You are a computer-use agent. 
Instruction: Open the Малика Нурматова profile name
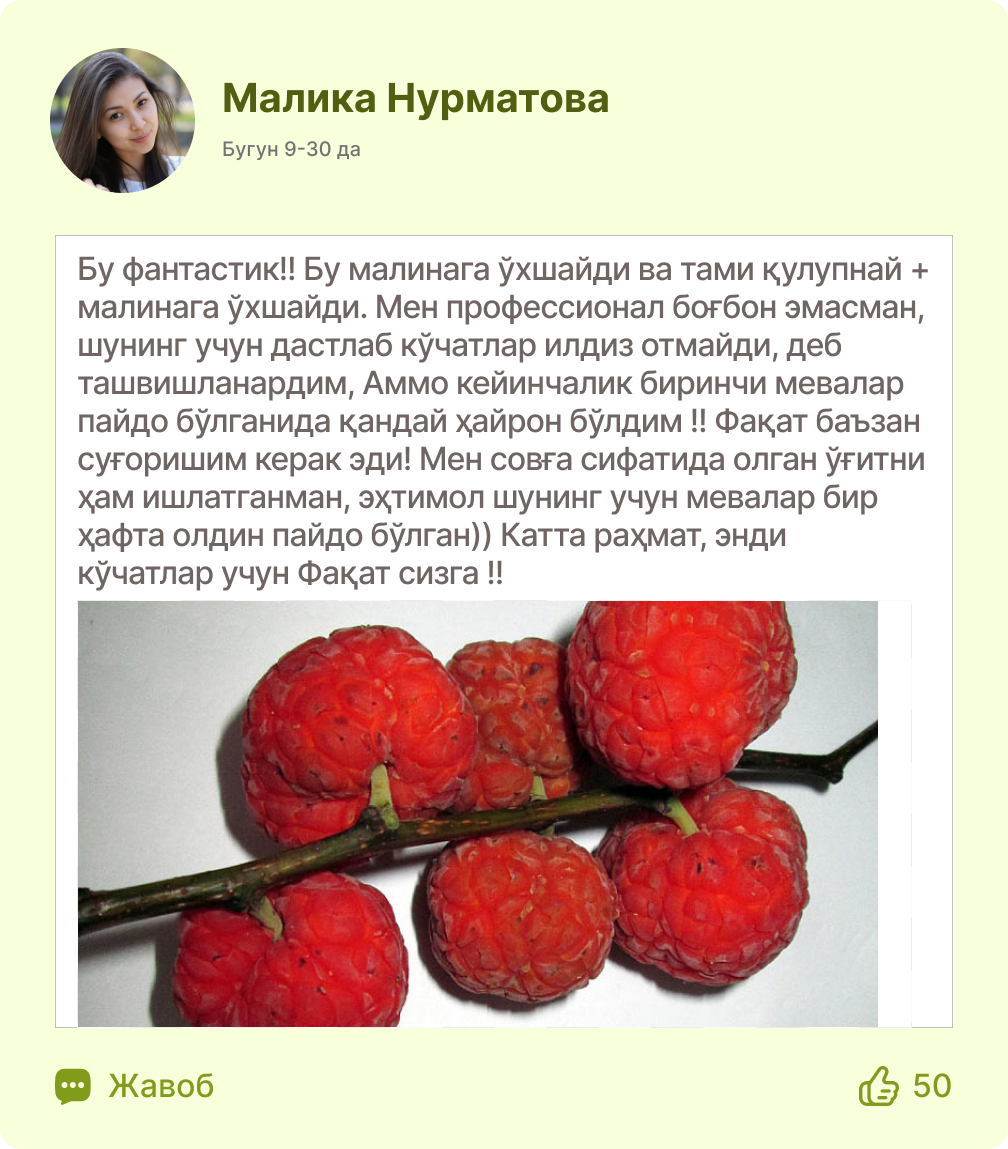pyautogui.click(x=415, y=99)
